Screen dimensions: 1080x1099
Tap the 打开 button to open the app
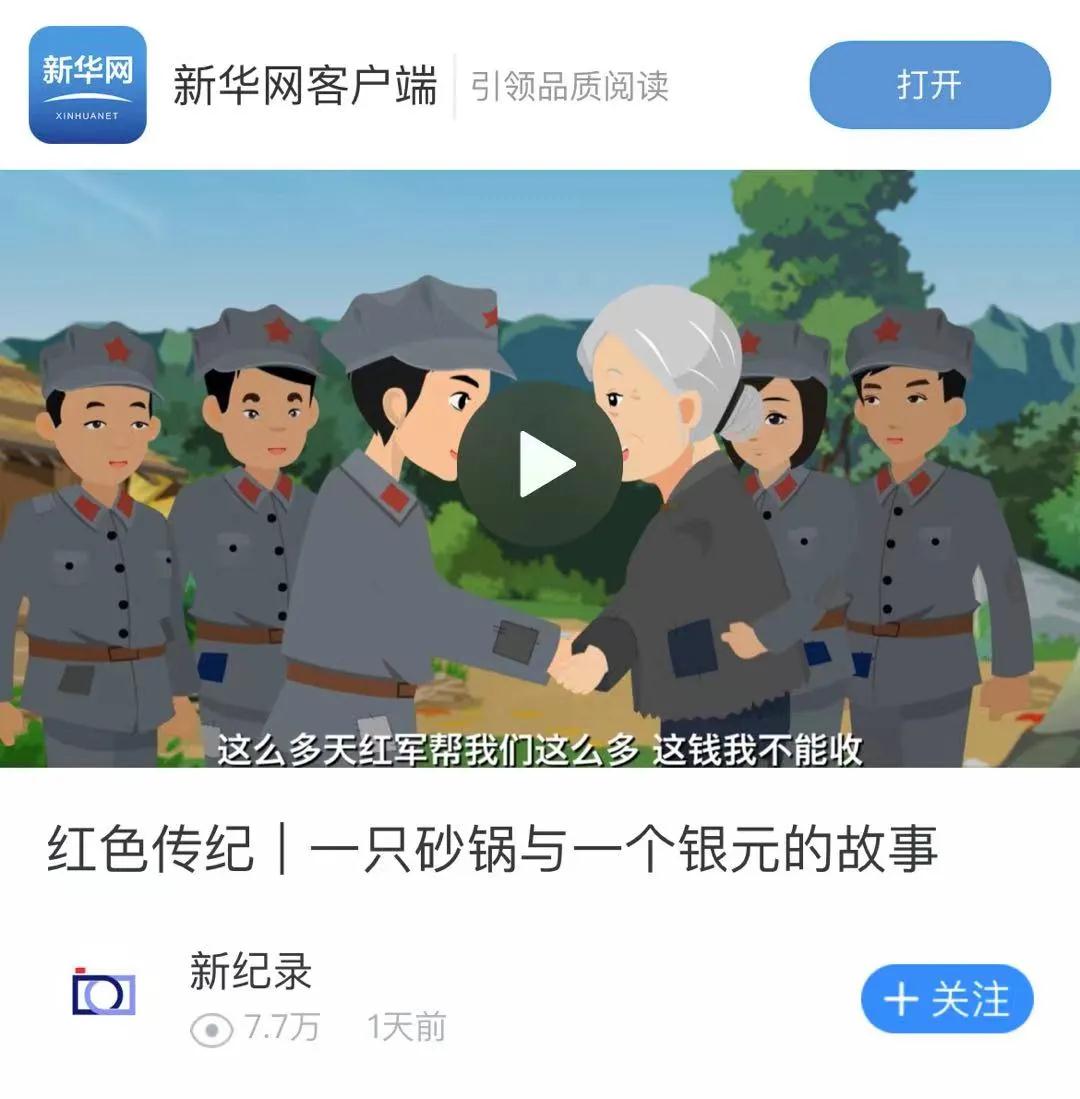click(929, 85)
